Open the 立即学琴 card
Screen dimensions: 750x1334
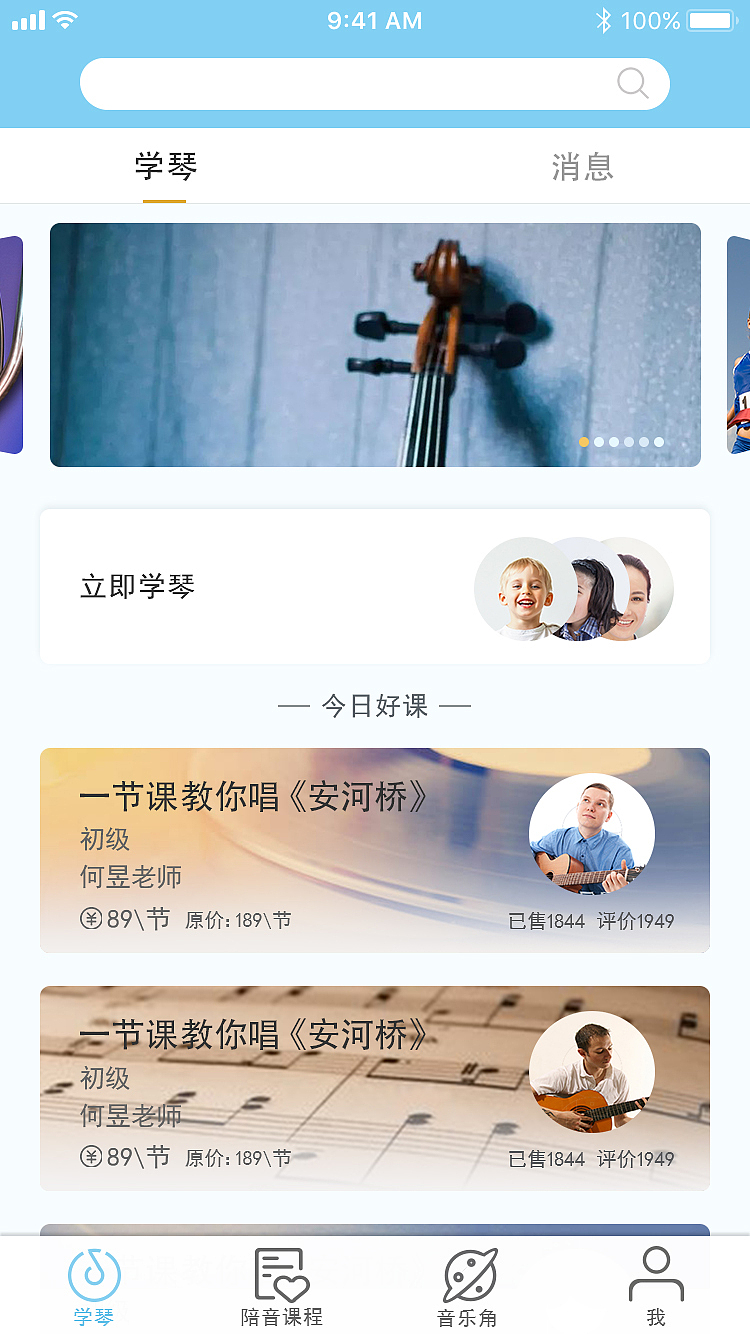pyautogui.click(x=375, y=586)
